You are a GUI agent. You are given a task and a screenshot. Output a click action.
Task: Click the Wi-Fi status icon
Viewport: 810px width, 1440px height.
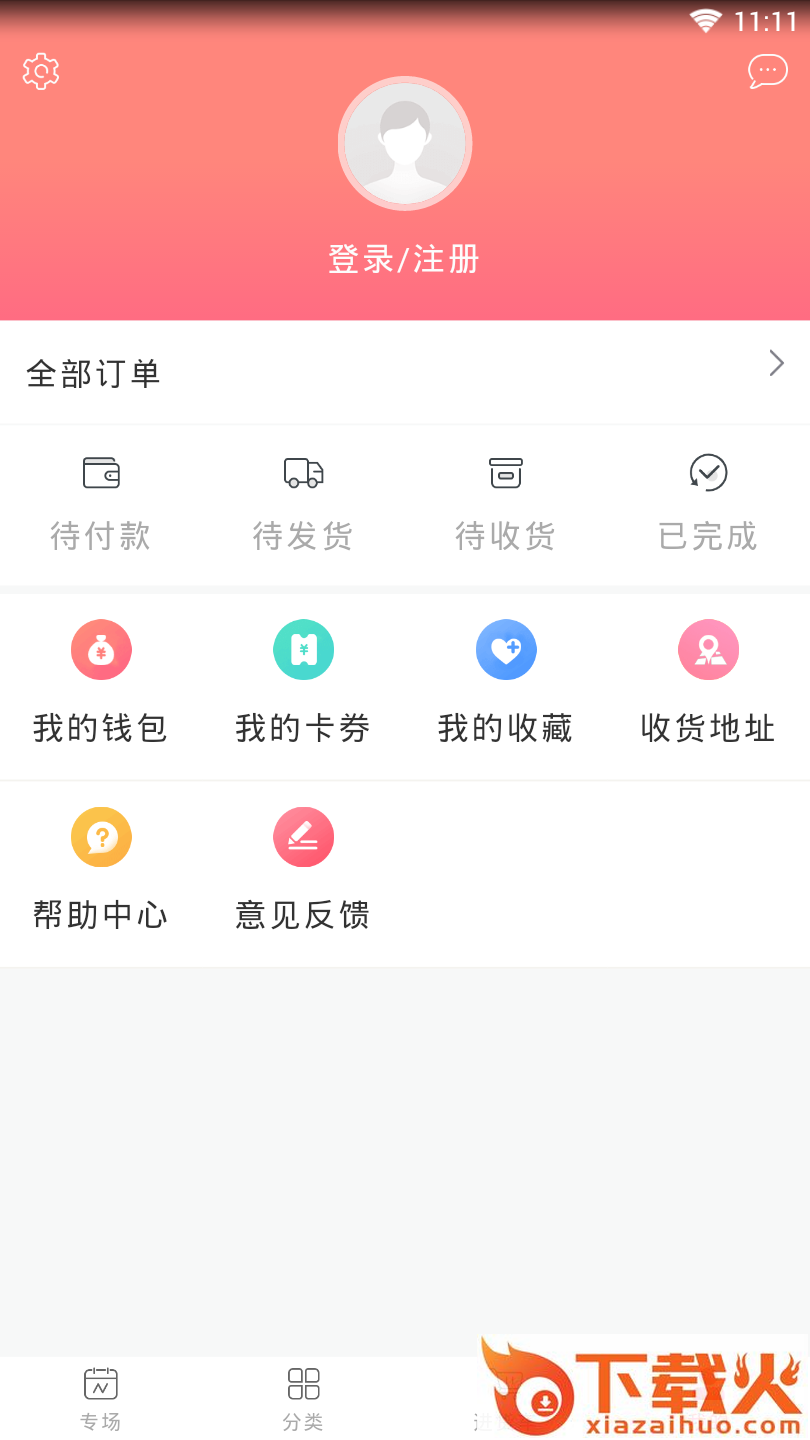pyautogui.click(x=706, y=19)
